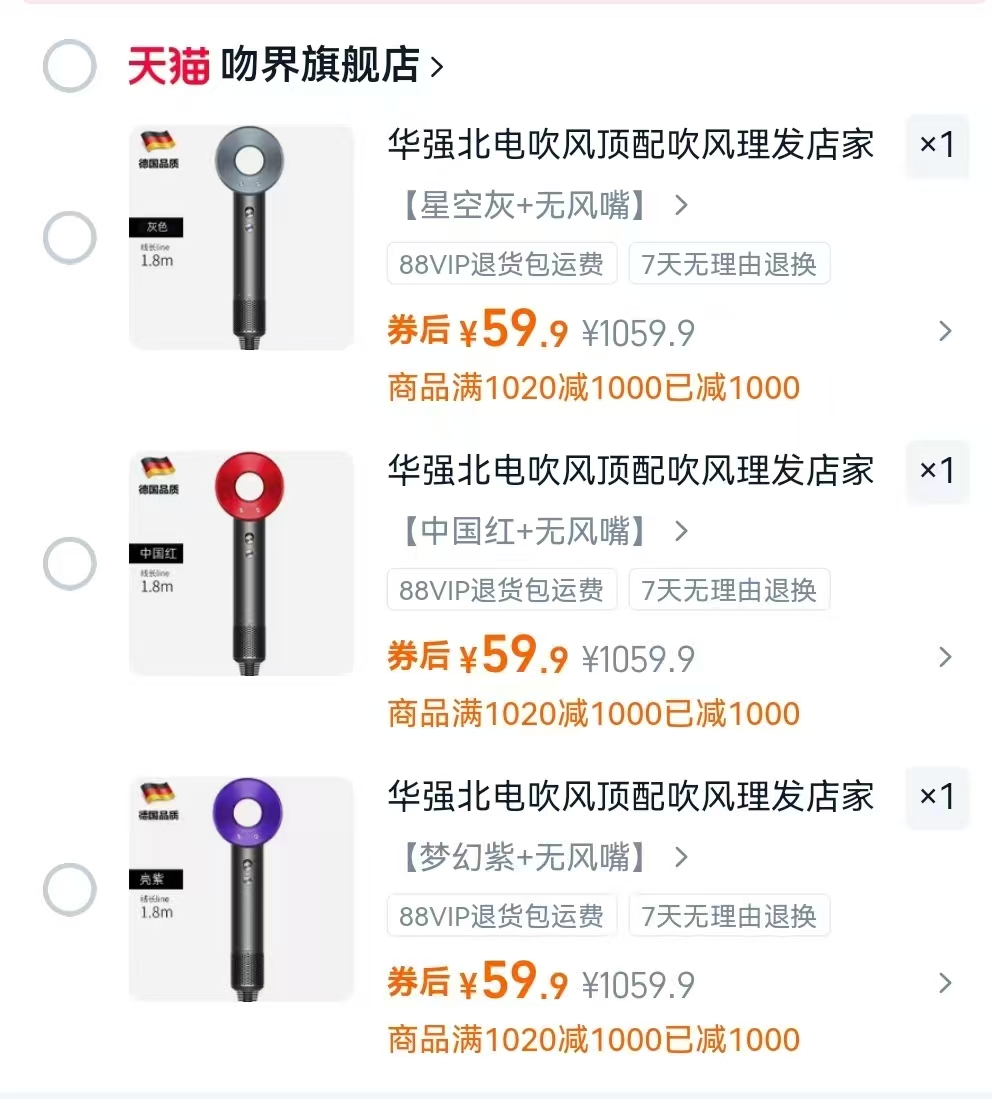Click the ×1 quantity badge for the purple dryer
This screenshot has width=992, height=1099.
(937, 797)
